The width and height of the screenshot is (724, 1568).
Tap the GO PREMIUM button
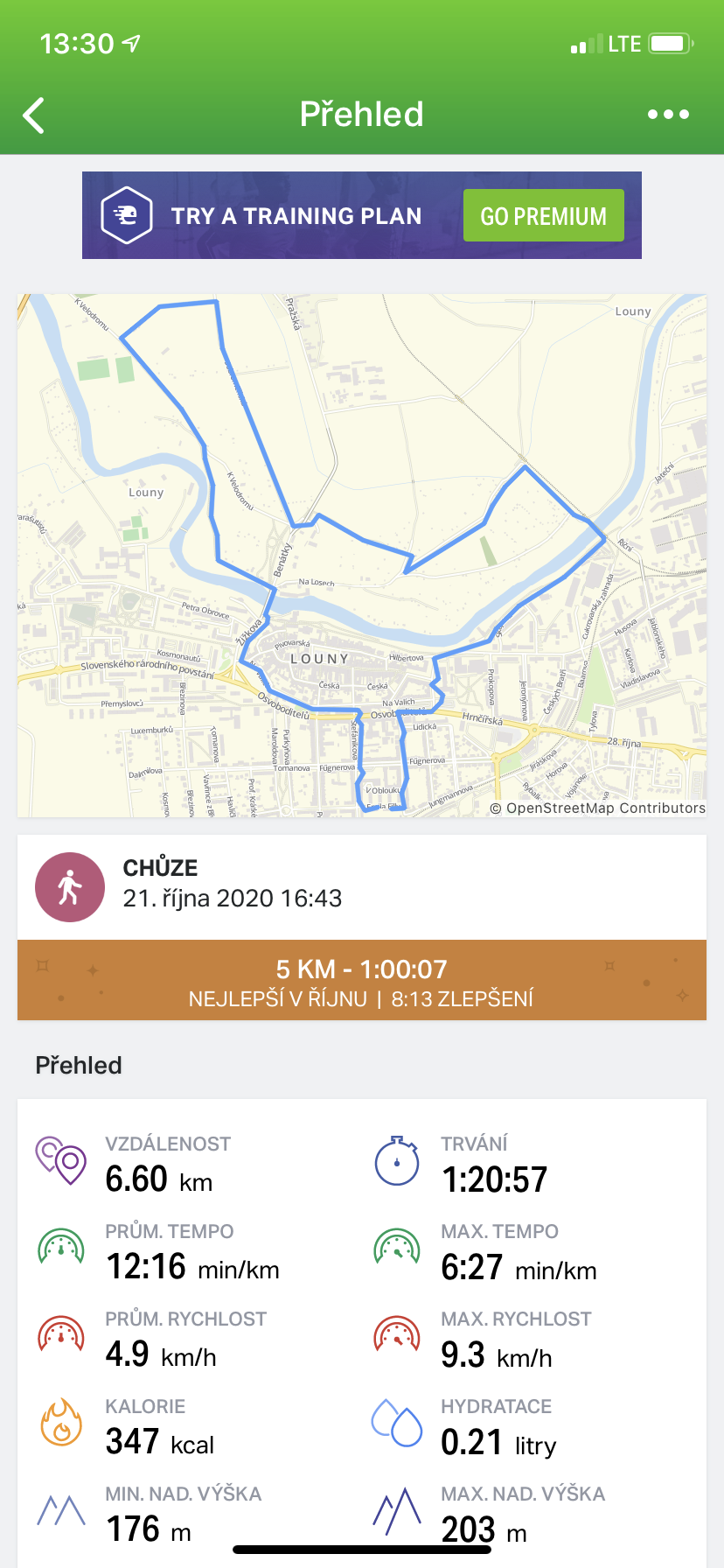tap(543, 215)
